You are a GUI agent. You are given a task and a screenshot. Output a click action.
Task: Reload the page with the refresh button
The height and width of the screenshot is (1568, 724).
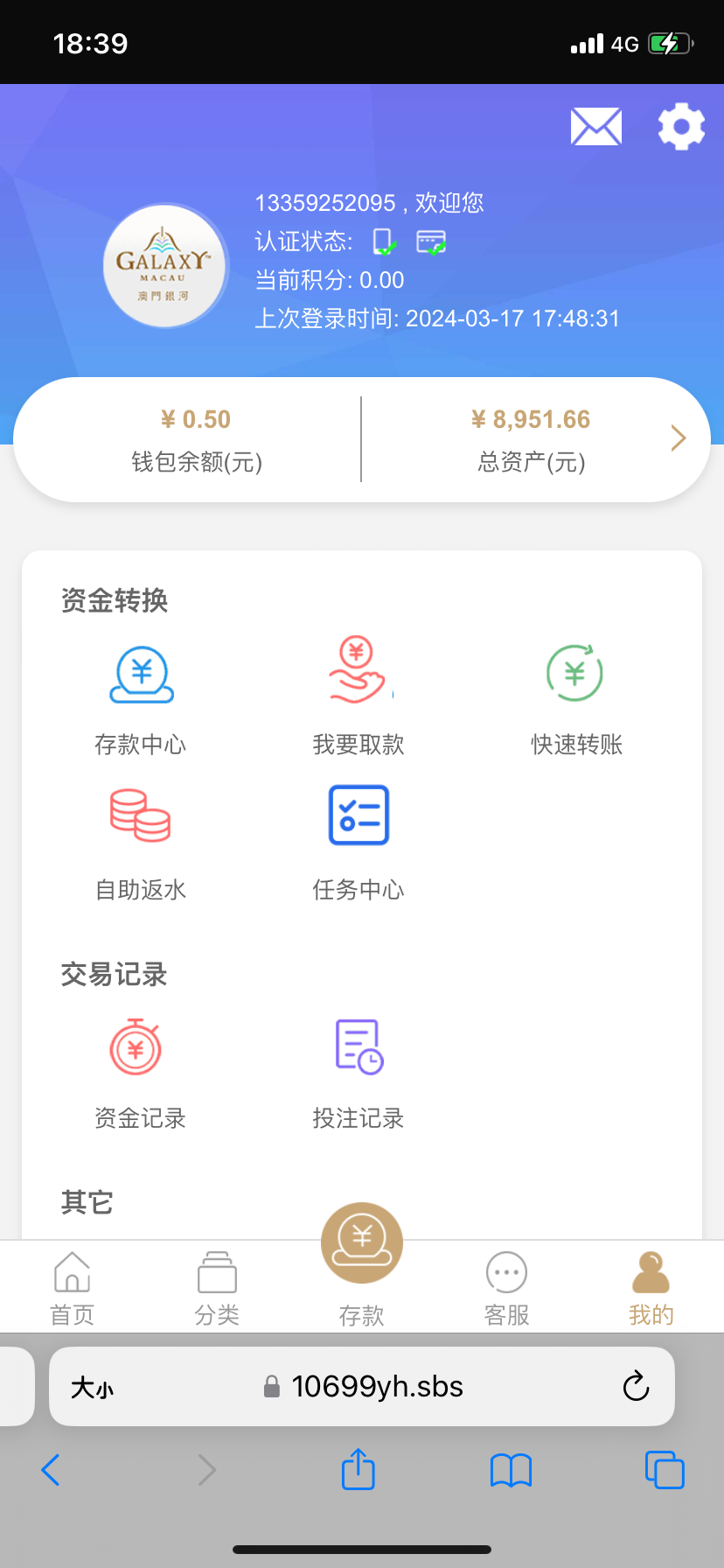(x=635, y=1386)
